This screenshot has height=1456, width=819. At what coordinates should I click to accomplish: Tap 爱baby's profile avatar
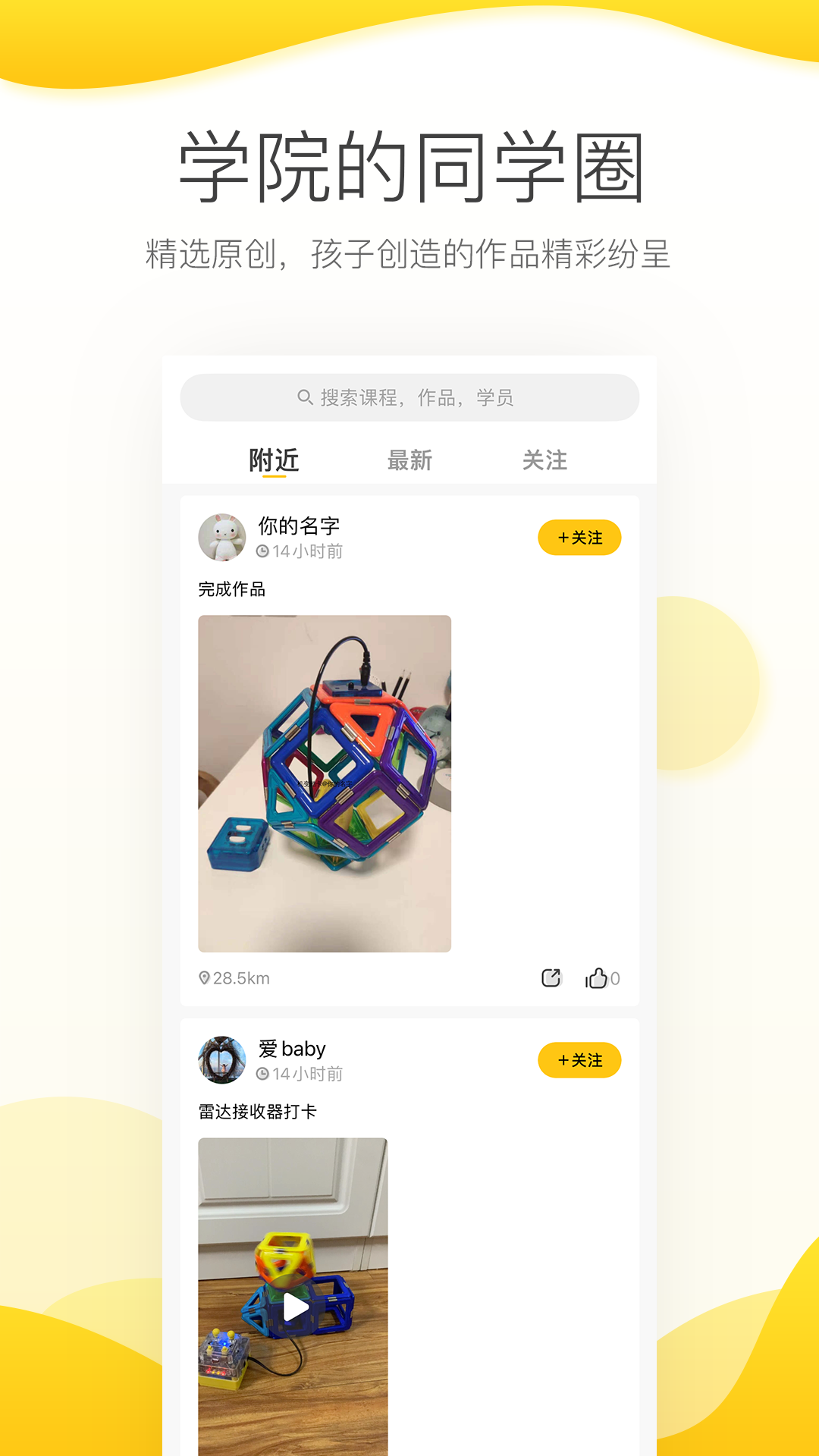(x=221, y=1059)
